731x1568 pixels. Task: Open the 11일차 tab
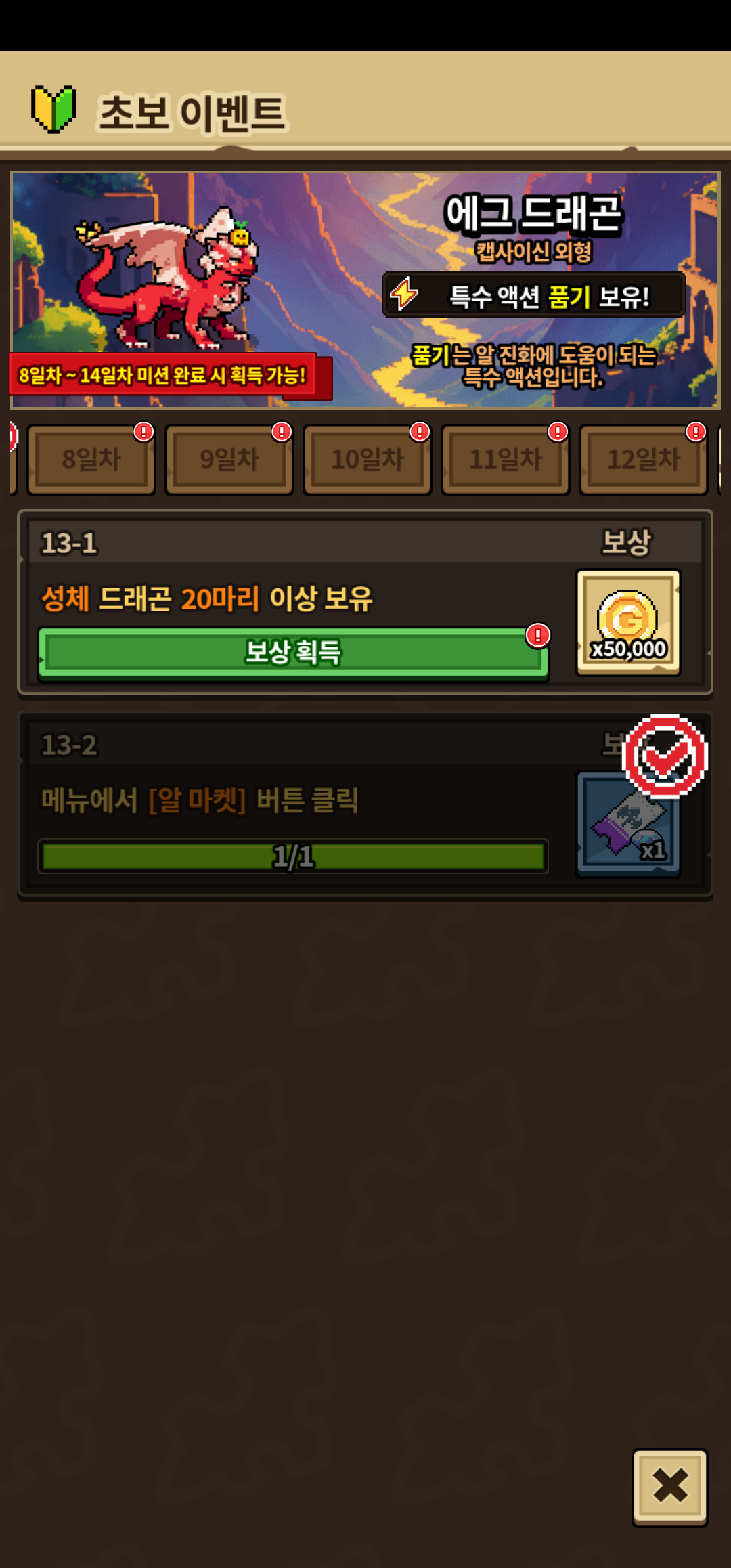click(506, 460)
